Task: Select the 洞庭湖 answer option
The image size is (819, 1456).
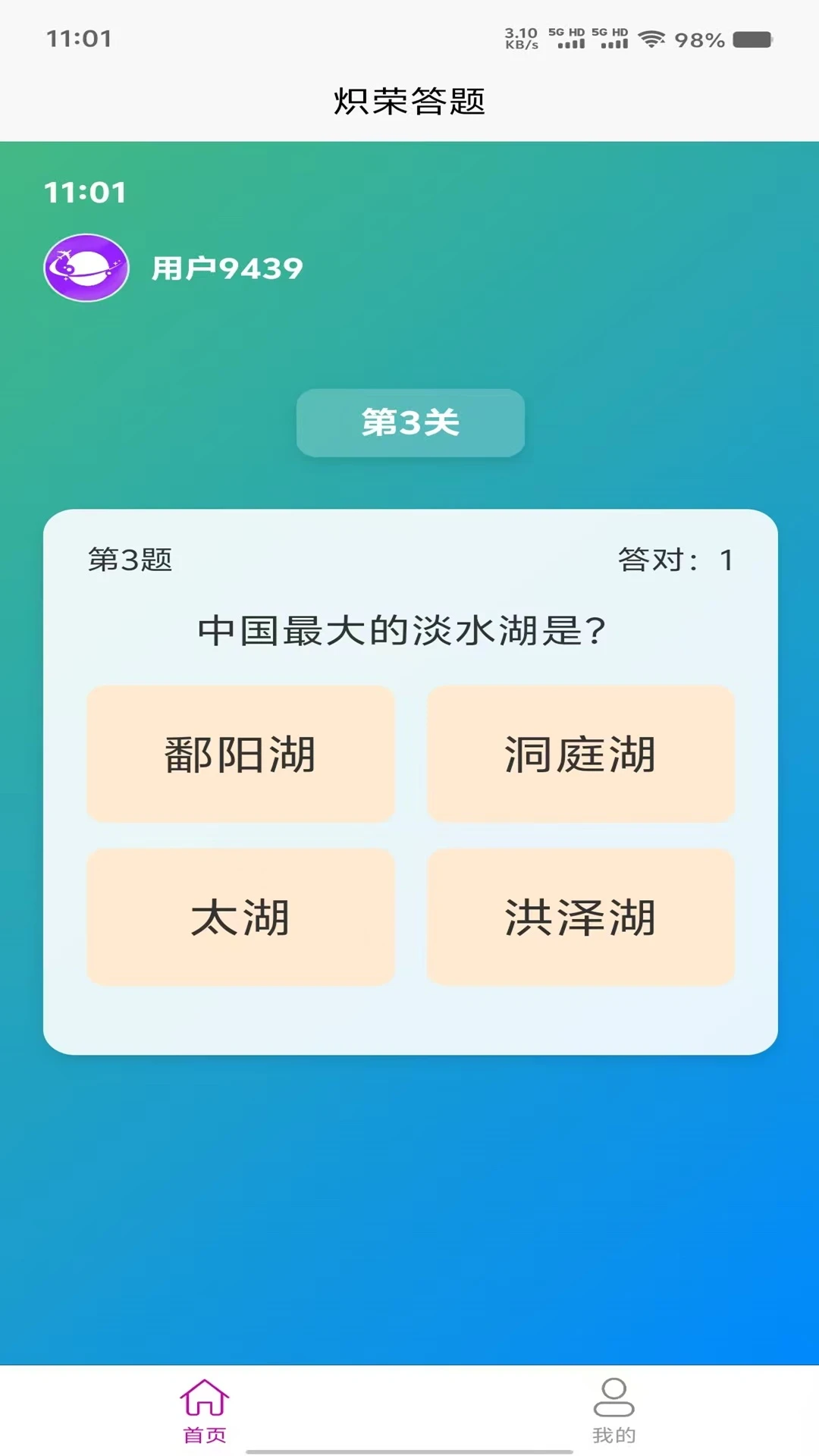Action: tap(581, 754)
